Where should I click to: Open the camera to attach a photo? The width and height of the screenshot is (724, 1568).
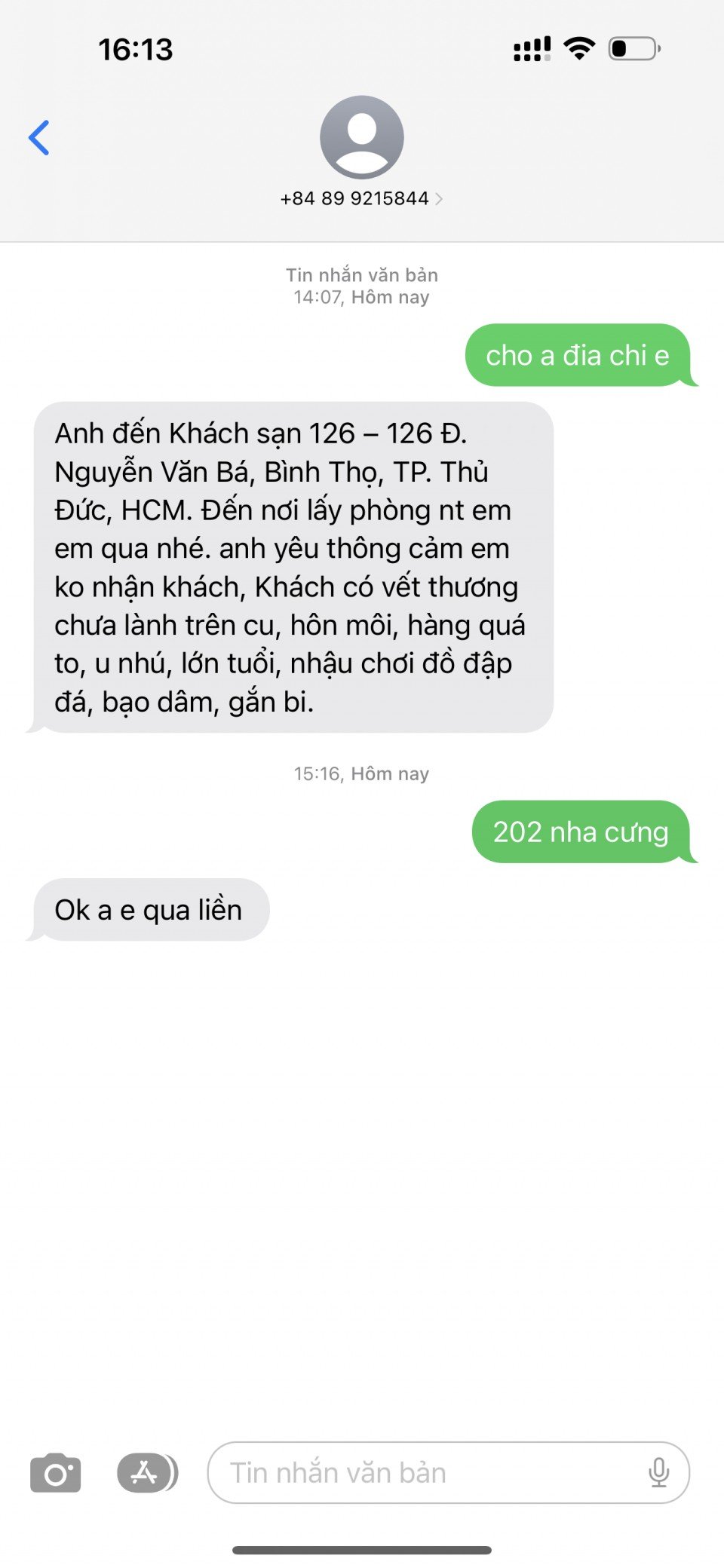tap(56, 1472)
